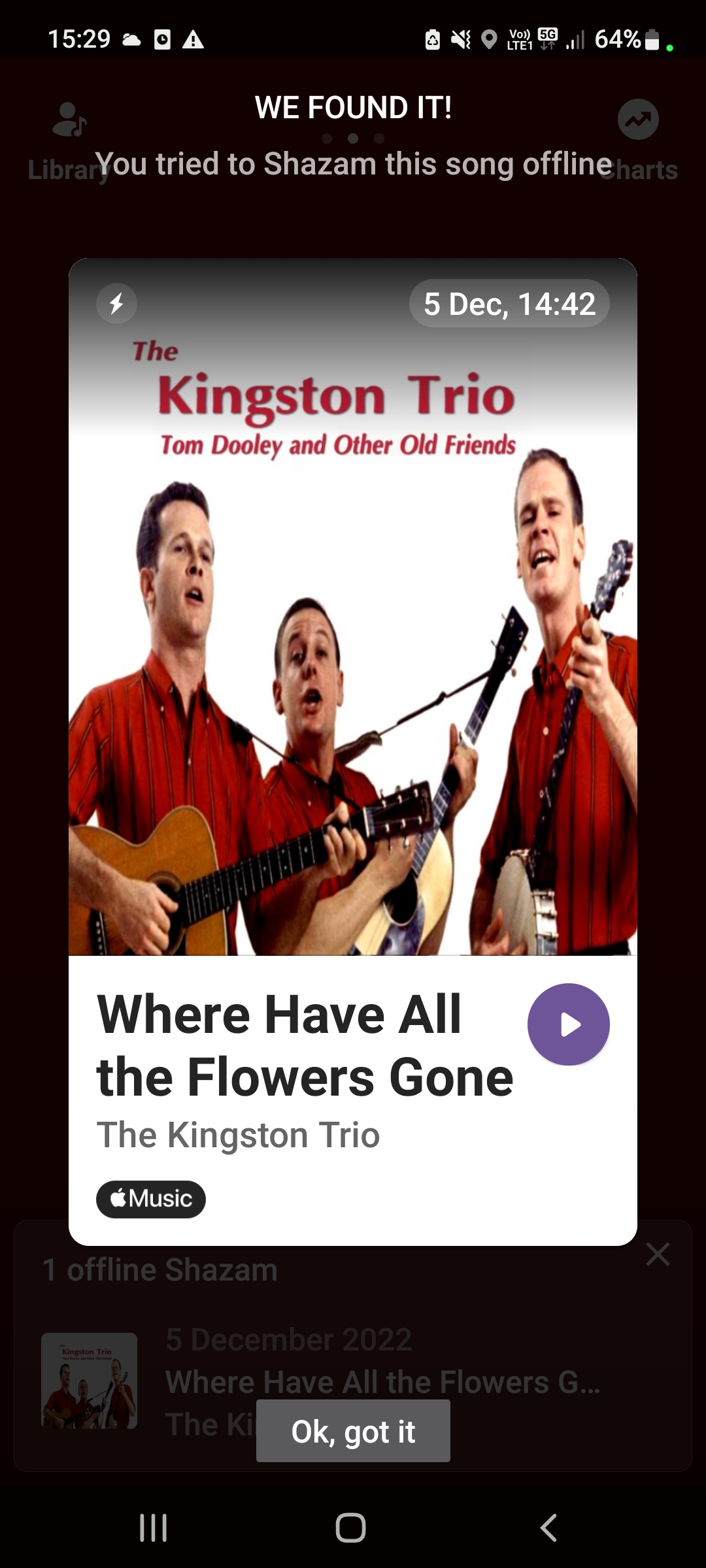Close the offline Shazam banner

coord(657,1254)
